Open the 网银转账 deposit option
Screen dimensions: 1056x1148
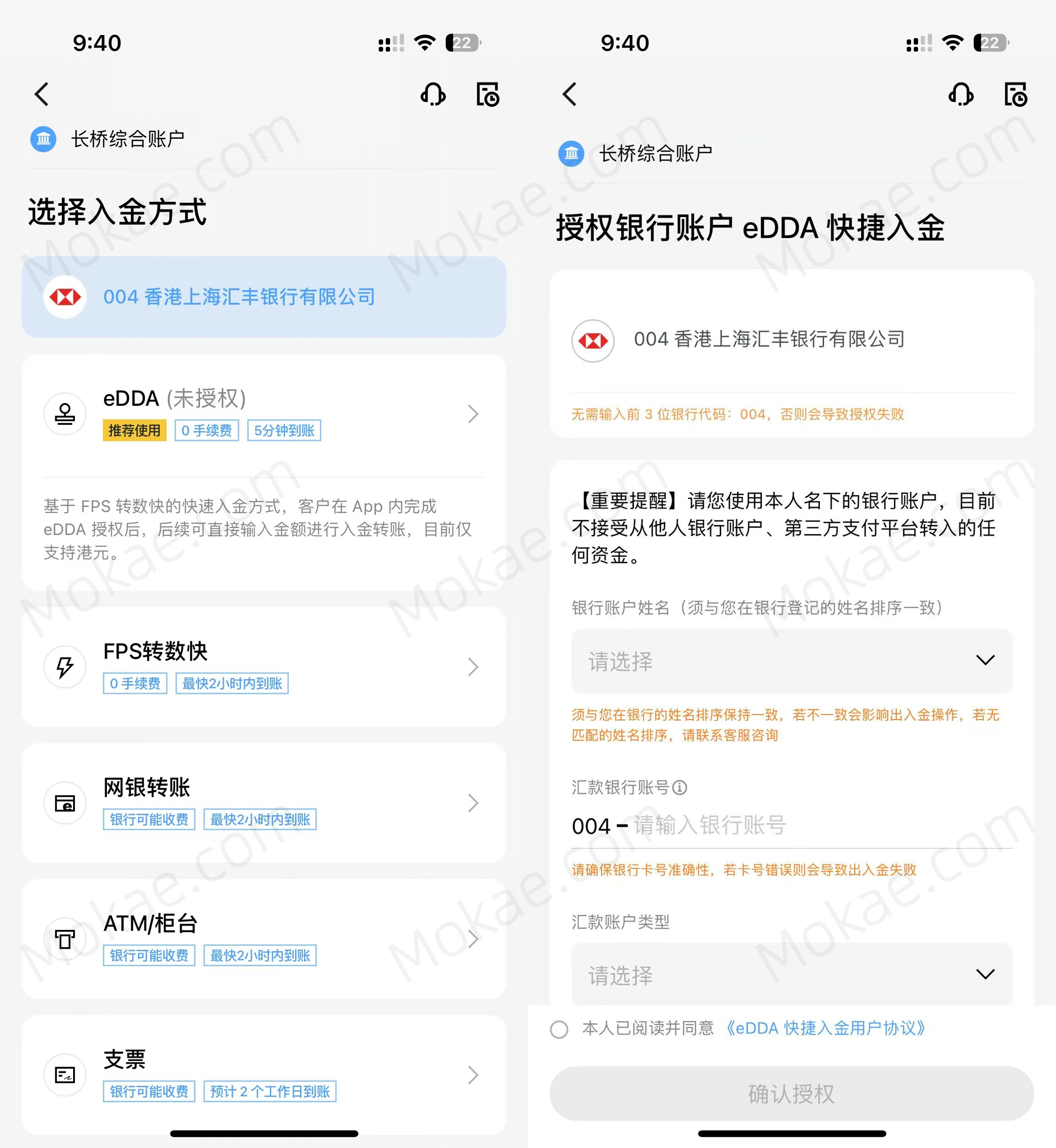click(264, 802)
